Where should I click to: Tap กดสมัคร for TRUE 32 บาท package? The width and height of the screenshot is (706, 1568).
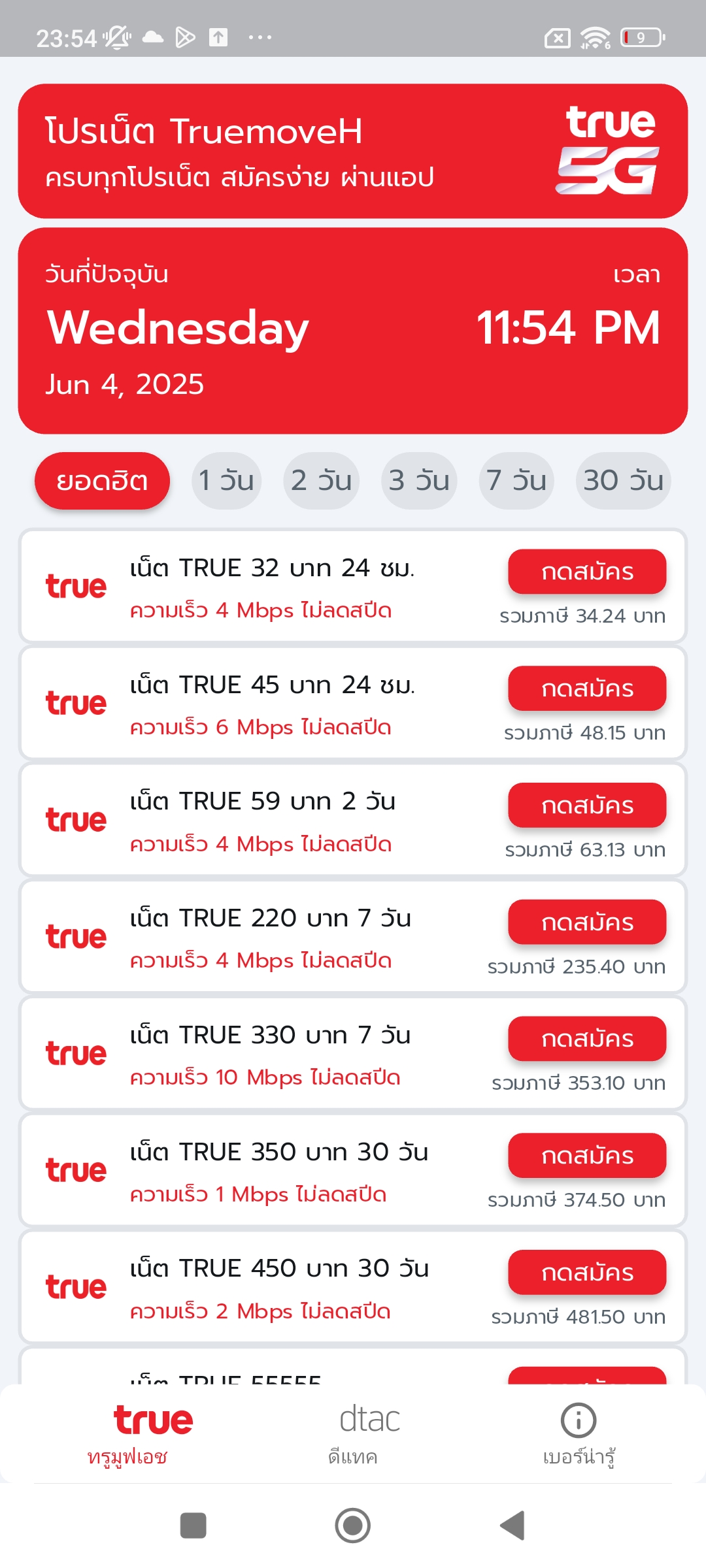pyautogui.click(x=587, y=572)
